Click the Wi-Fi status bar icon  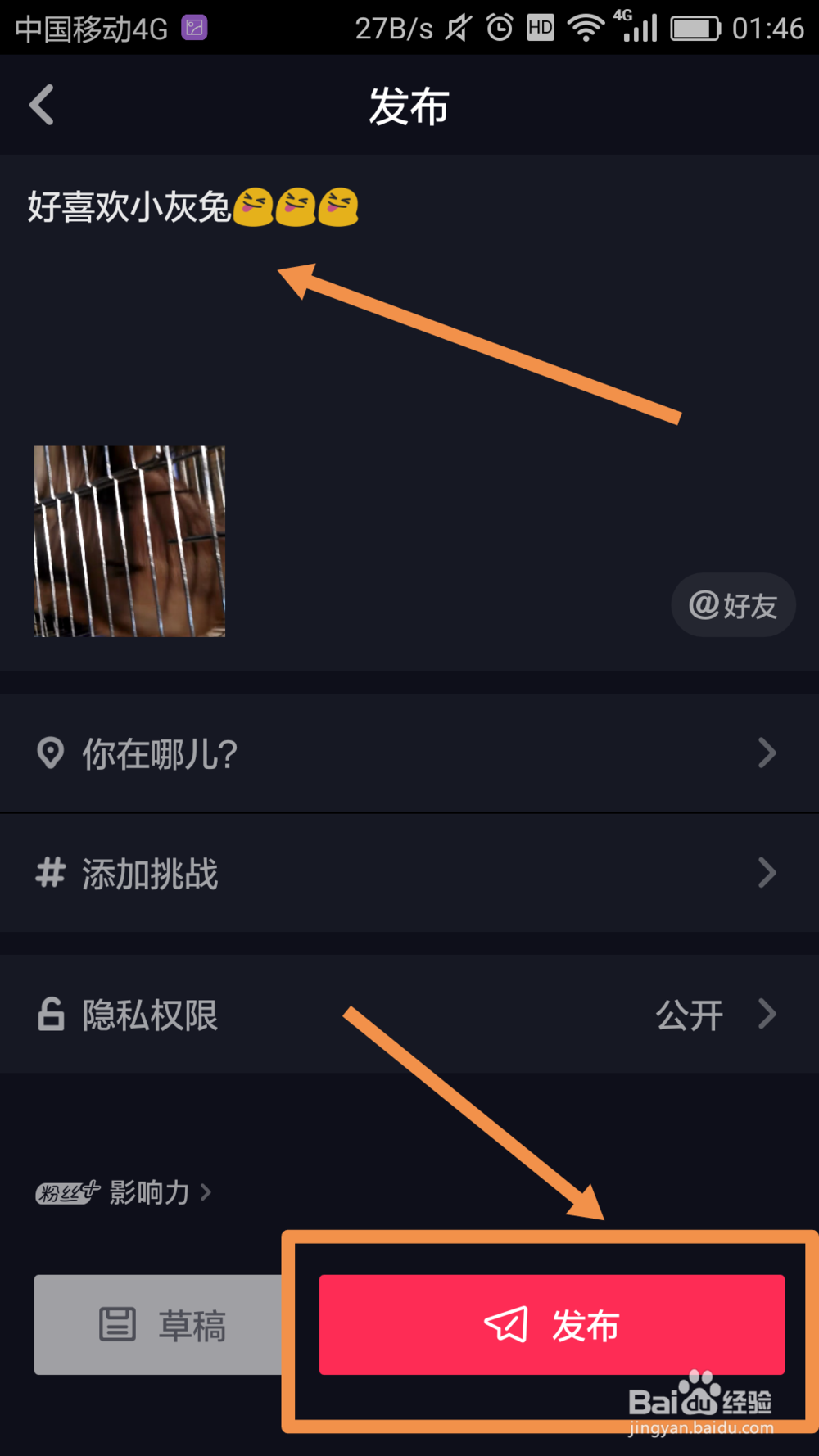[586, 26]
